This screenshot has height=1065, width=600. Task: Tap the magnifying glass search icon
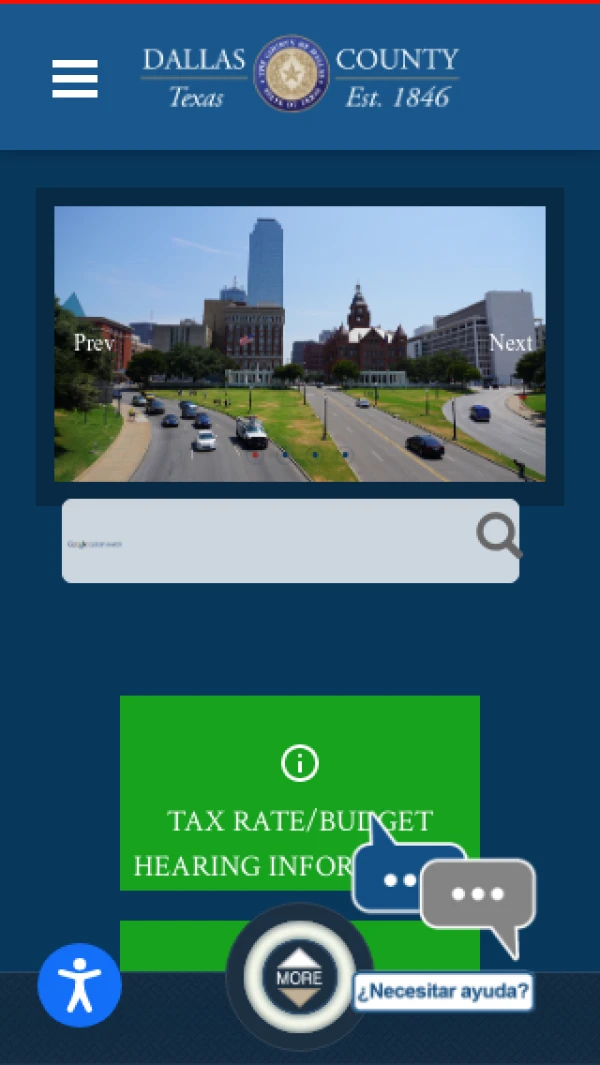(498, 536)
